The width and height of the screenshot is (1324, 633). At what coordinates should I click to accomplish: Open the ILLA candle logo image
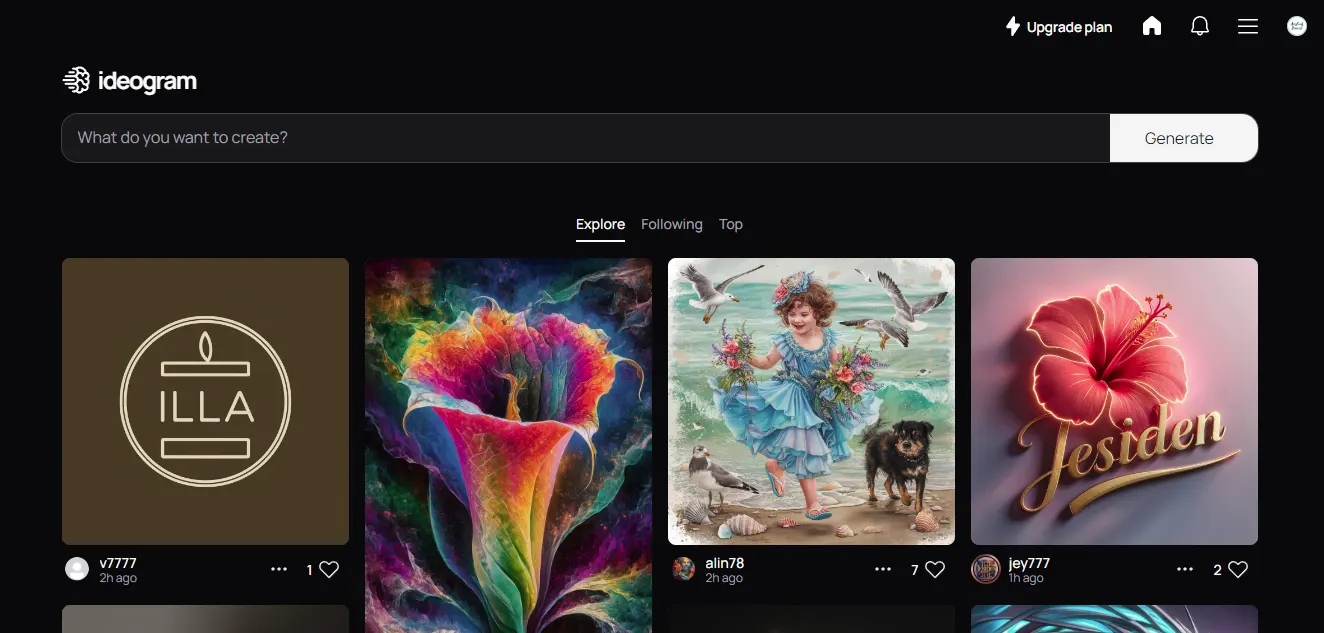[205, 401]
